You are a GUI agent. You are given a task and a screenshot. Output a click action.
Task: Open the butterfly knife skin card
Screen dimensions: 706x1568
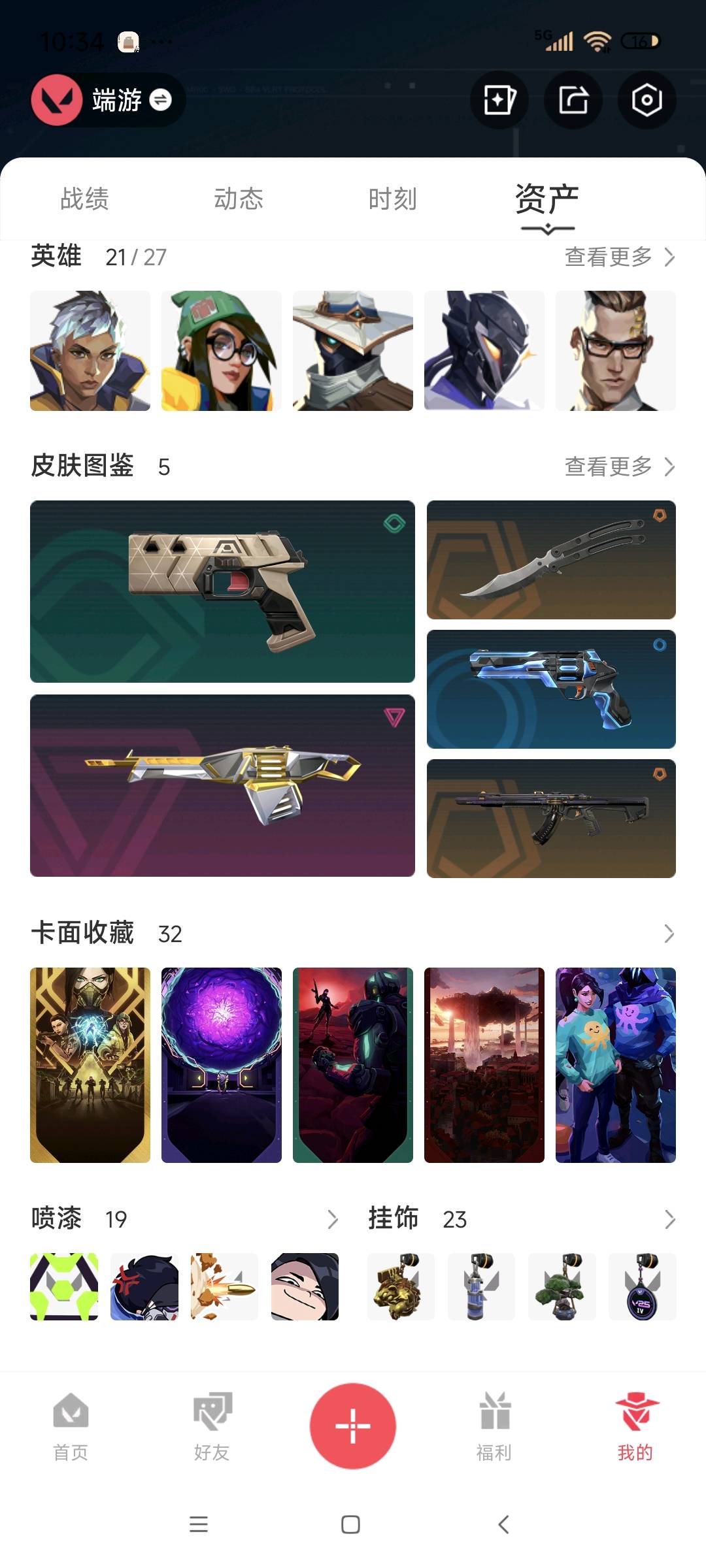(x=550, y=560)
